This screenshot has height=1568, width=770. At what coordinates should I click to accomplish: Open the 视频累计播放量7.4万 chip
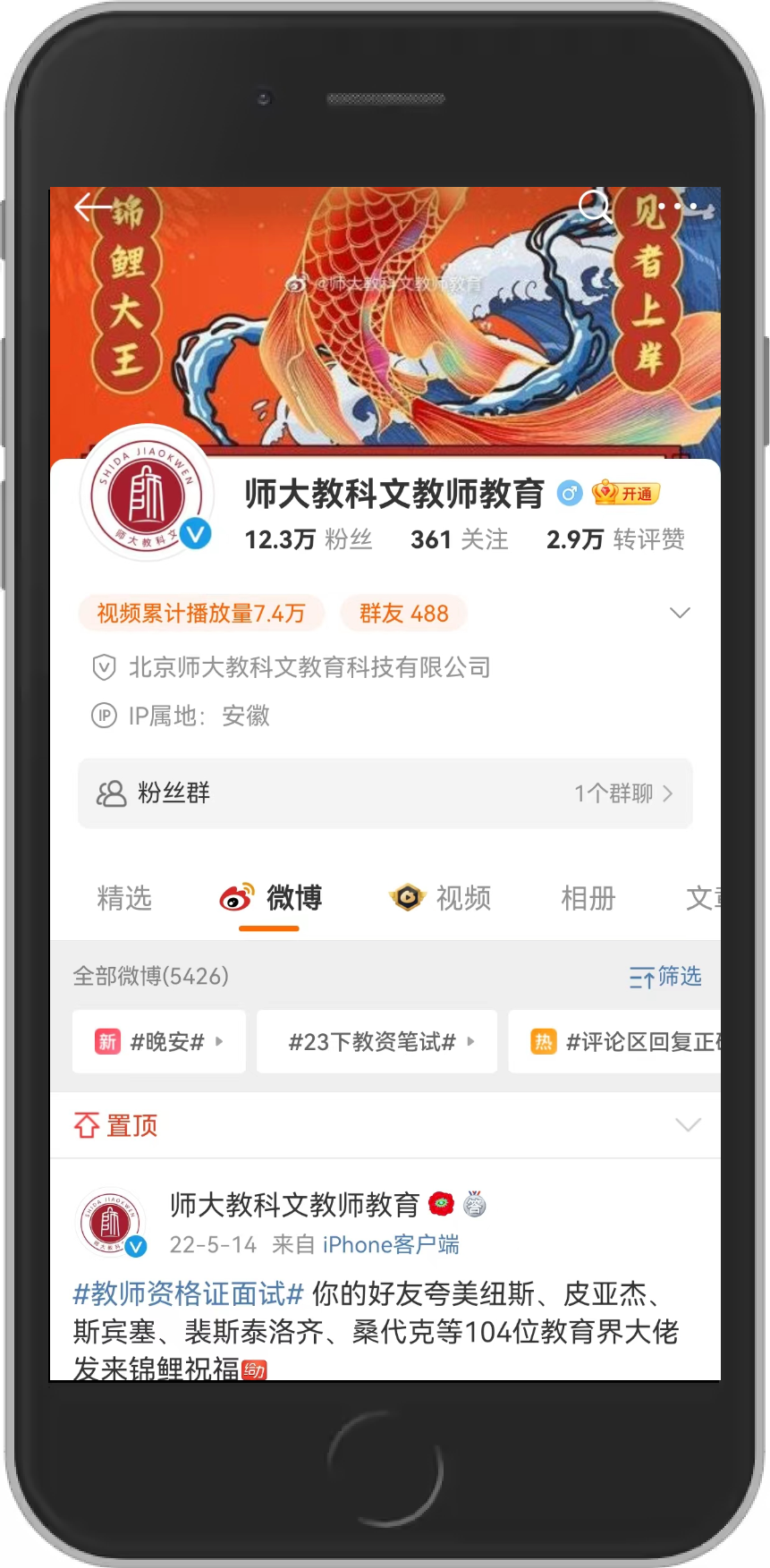pyautogui.click(x=201, y=613)
